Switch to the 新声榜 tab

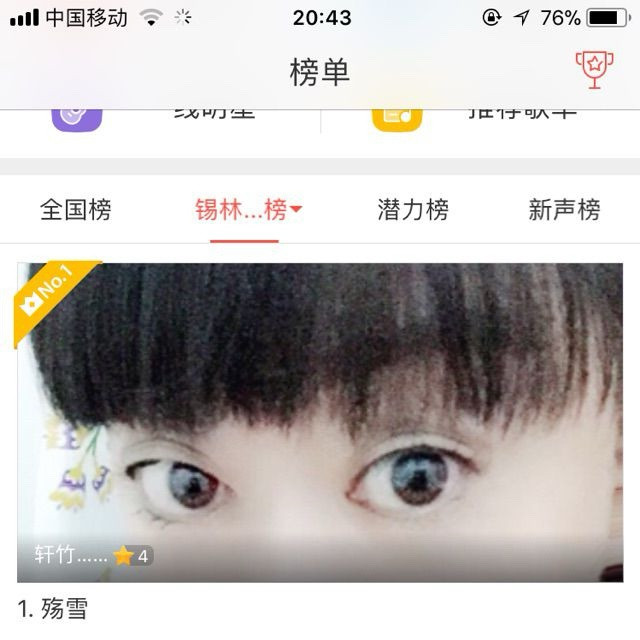pos(564,210)
